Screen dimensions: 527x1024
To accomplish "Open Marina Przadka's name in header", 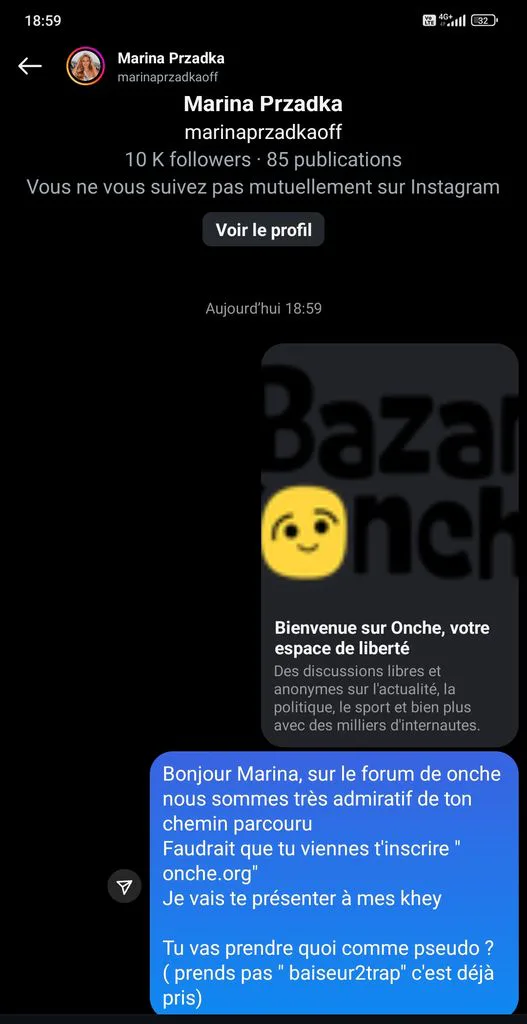I will 170,58.
